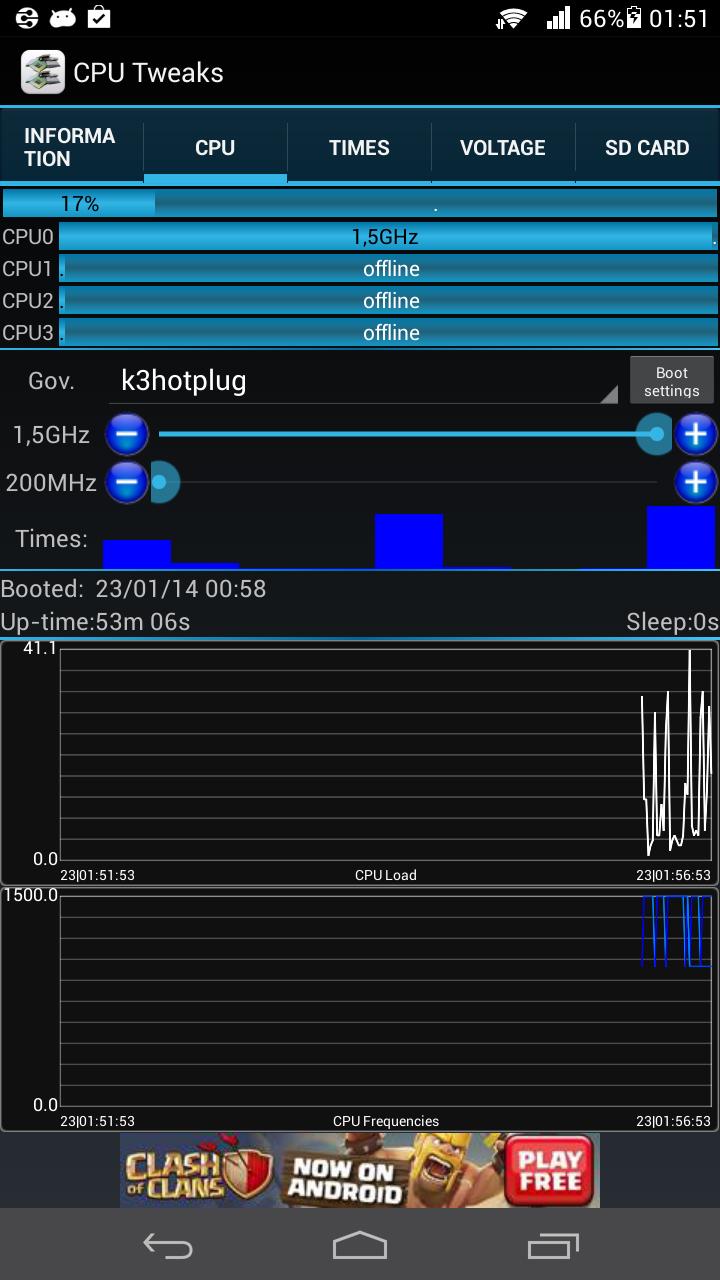Screen dimensions: 720x1280
Task: Tap the 200MHz min frequency slider
Action: (412, 483)
